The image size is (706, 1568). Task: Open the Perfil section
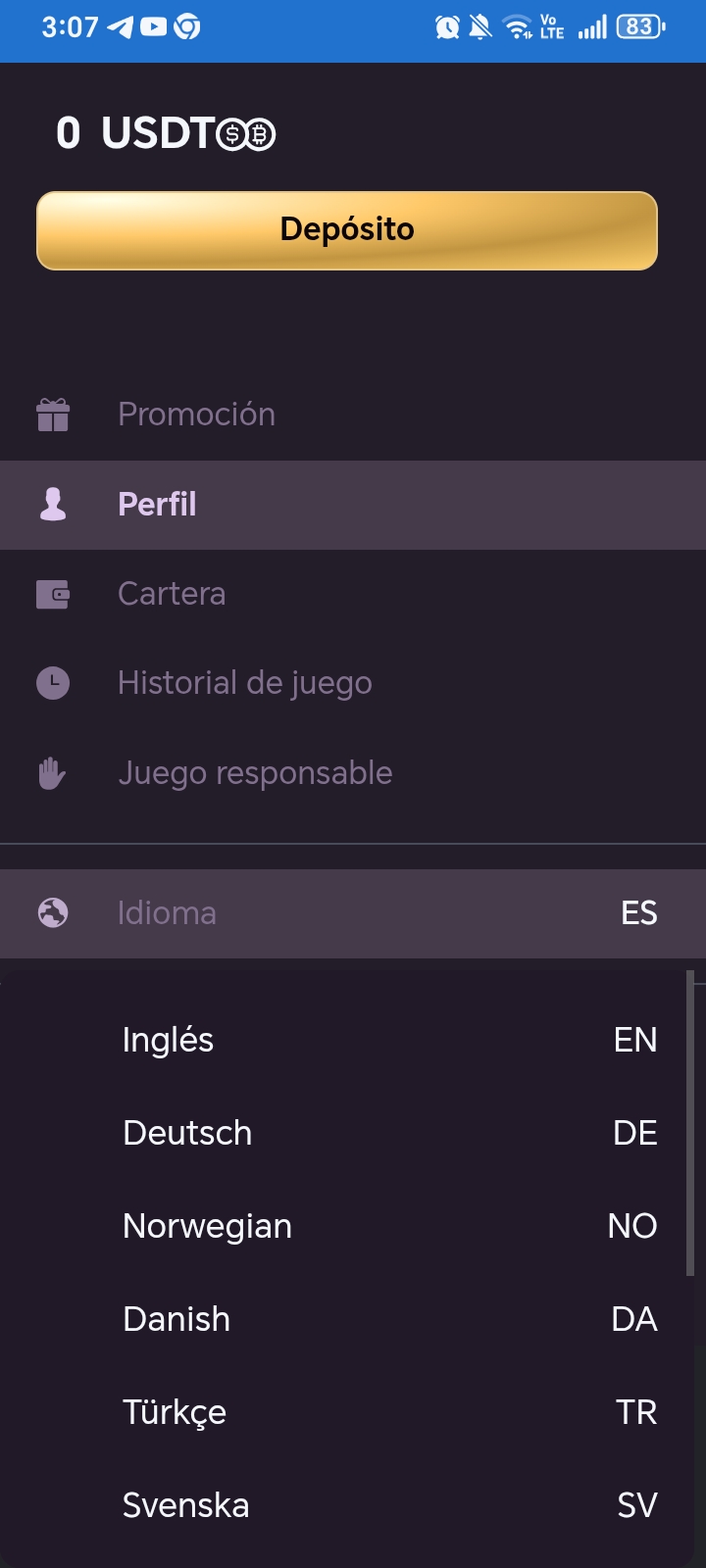[157, 504]
